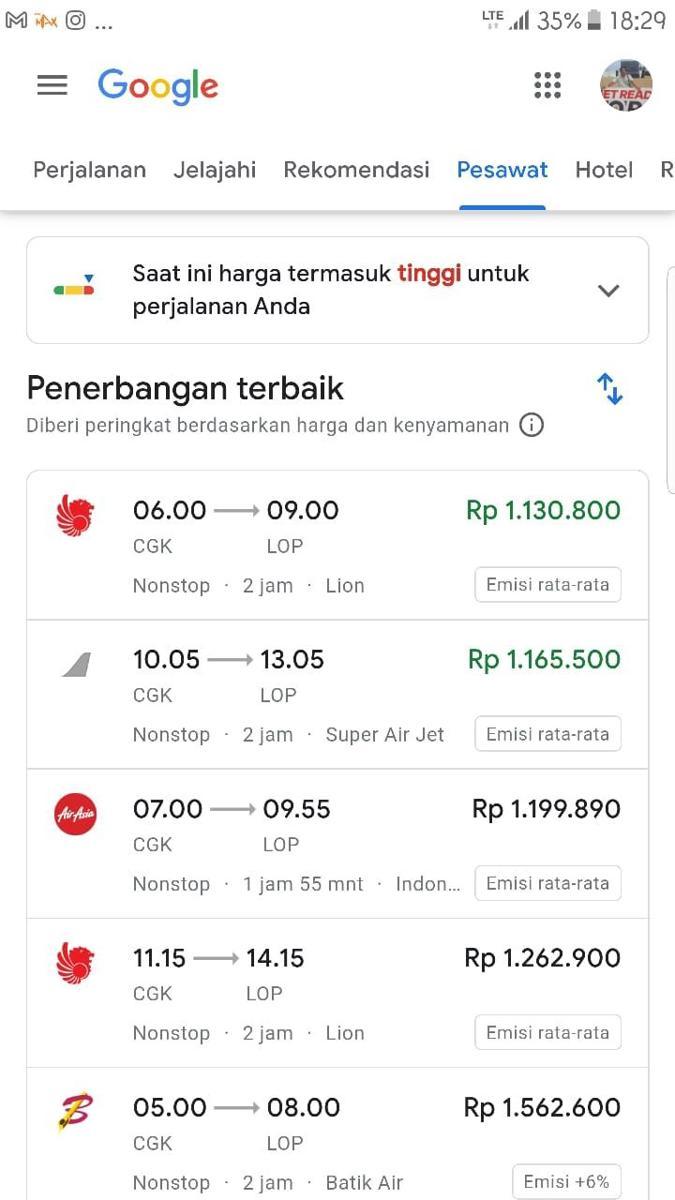The image size is (675, 1200).
Task: Switch to the Hotel tab
Action: [604, 170]
